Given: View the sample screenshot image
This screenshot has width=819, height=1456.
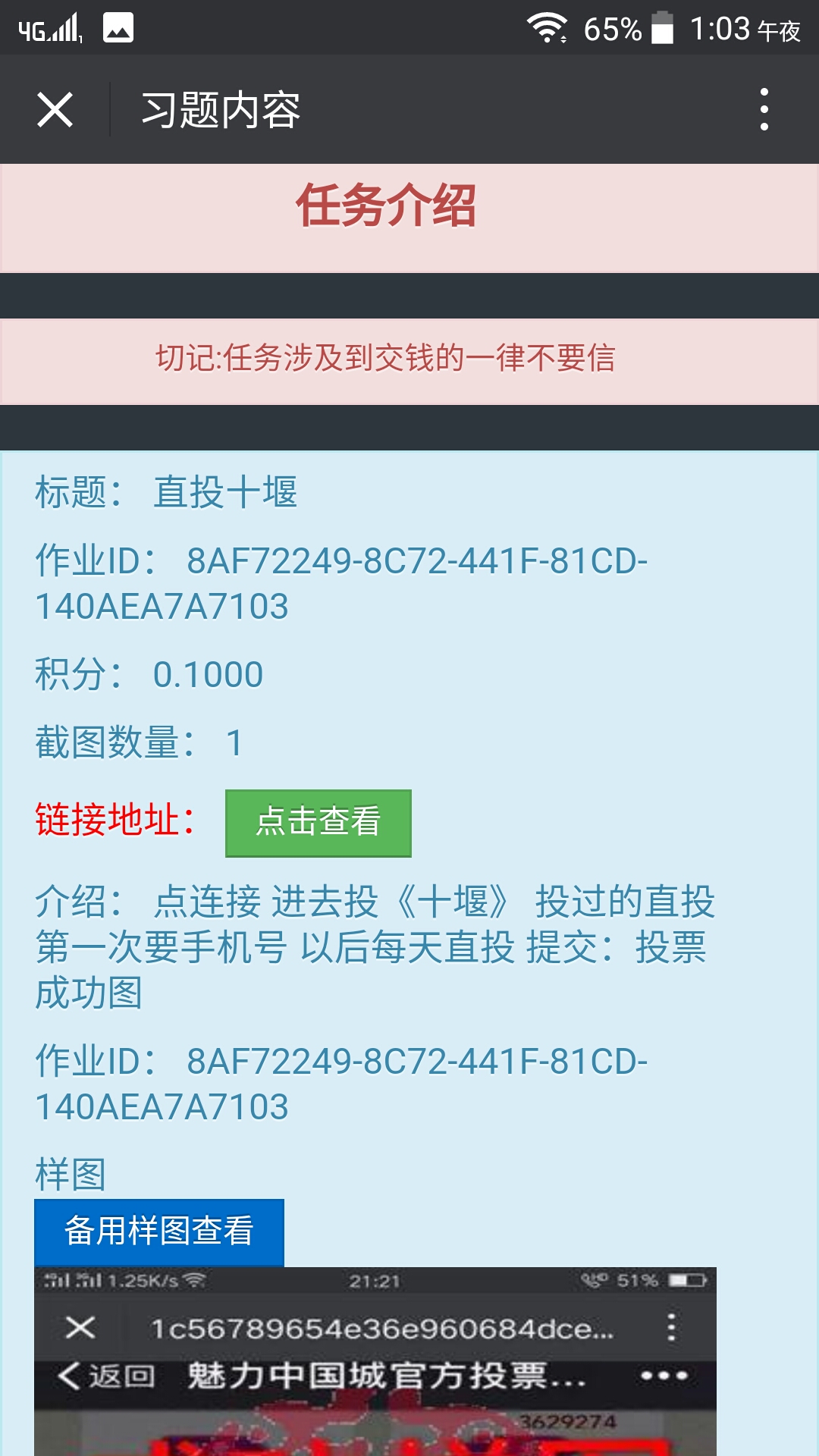Looking at the screenshot, I should (375, 1361).
